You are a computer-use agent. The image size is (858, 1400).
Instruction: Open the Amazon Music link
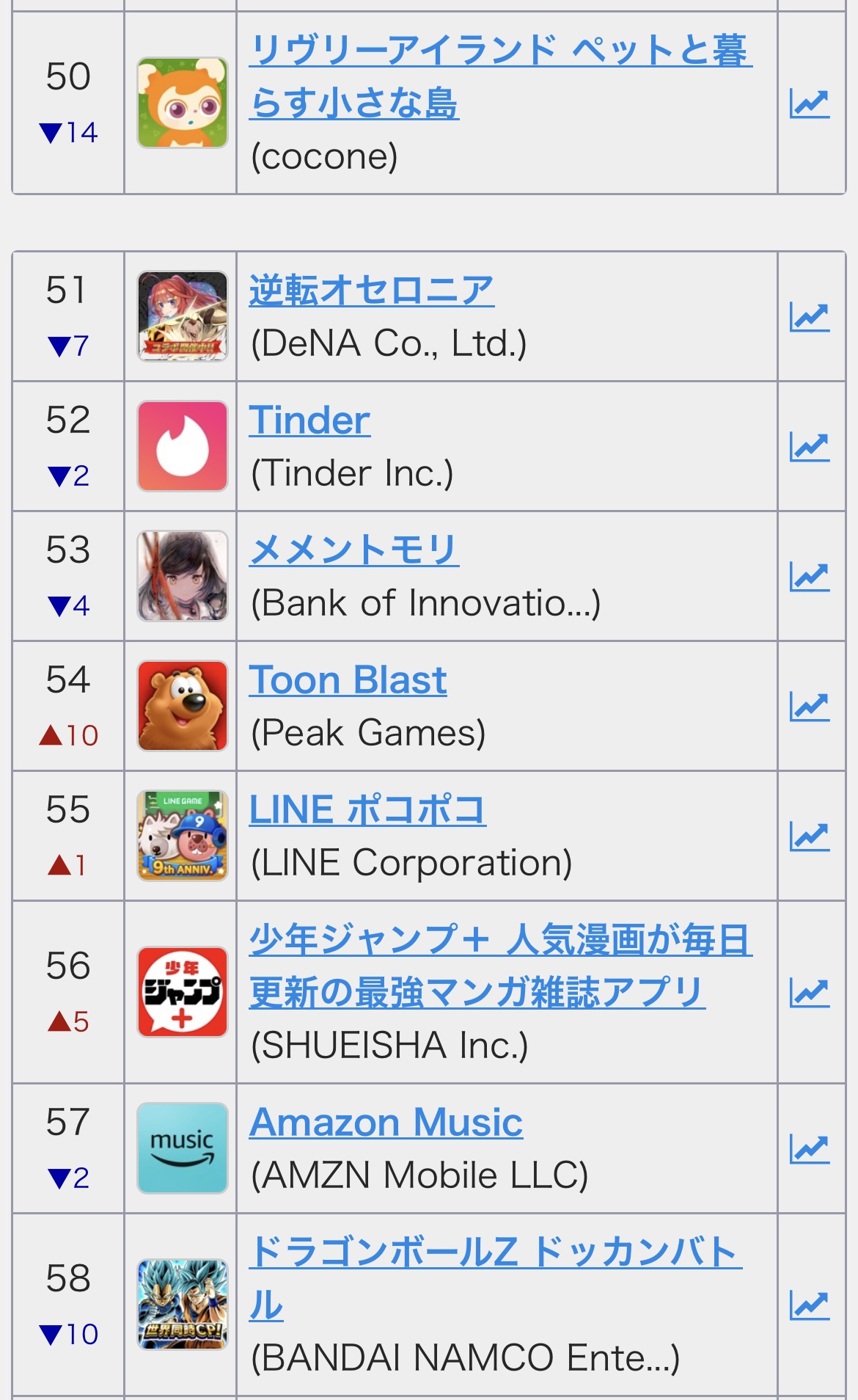click(x=386, y=1123)
